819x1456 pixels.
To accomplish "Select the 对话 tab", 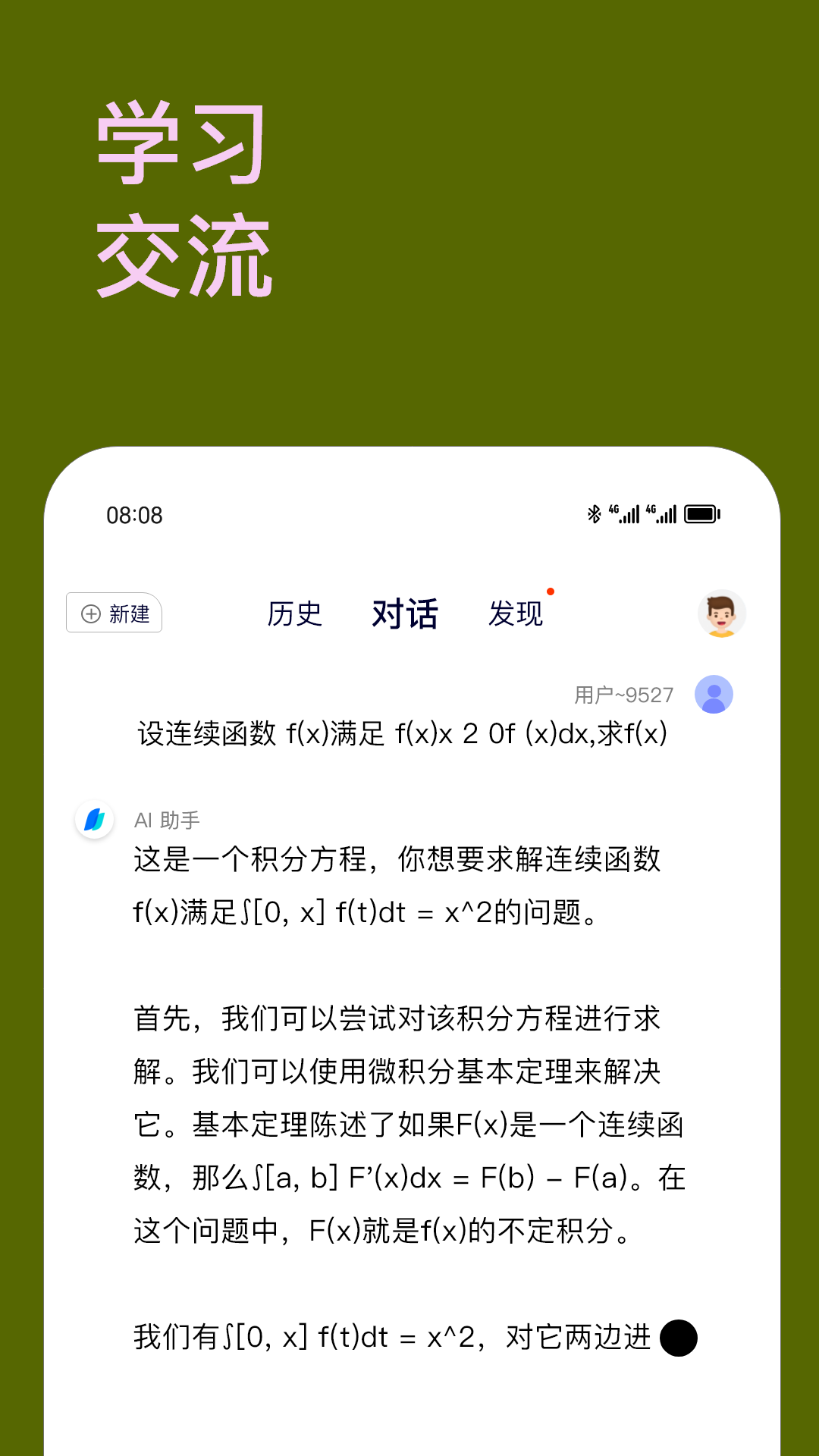I will click(x=405, y=614).
